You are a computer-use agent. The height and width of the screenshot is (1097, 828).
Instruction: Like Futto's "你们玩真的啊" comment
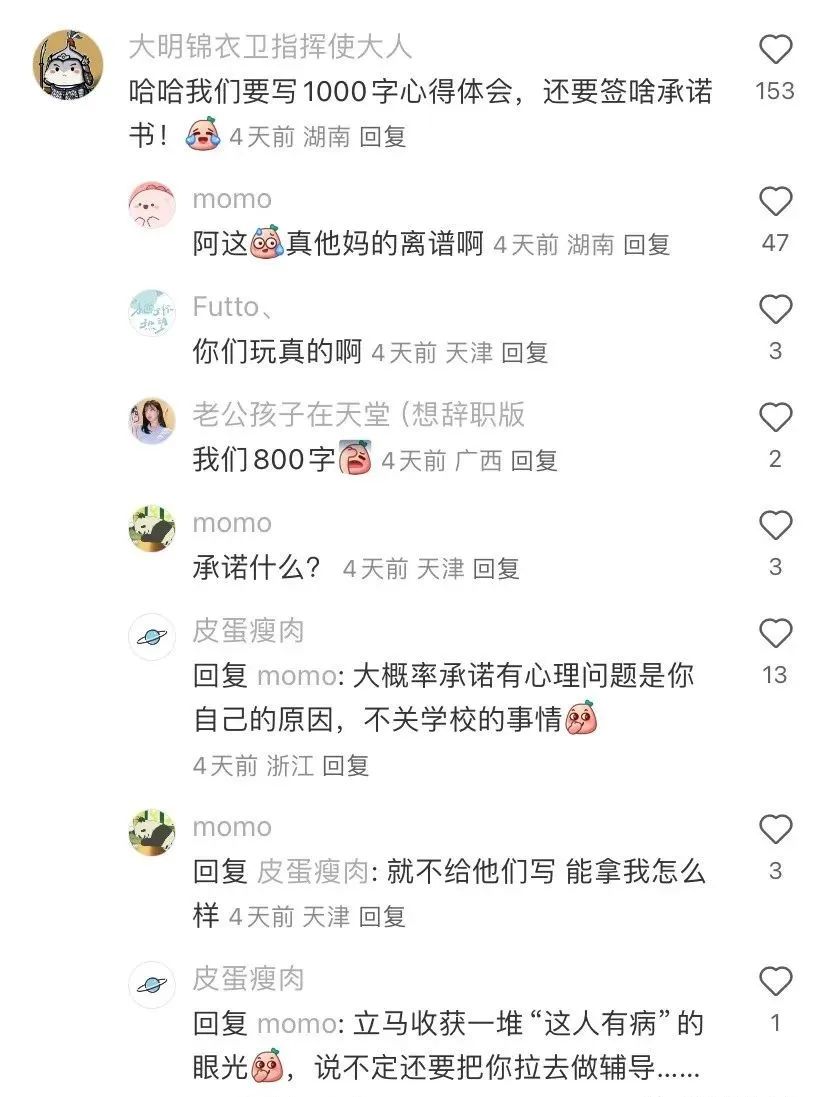point(775,310)
